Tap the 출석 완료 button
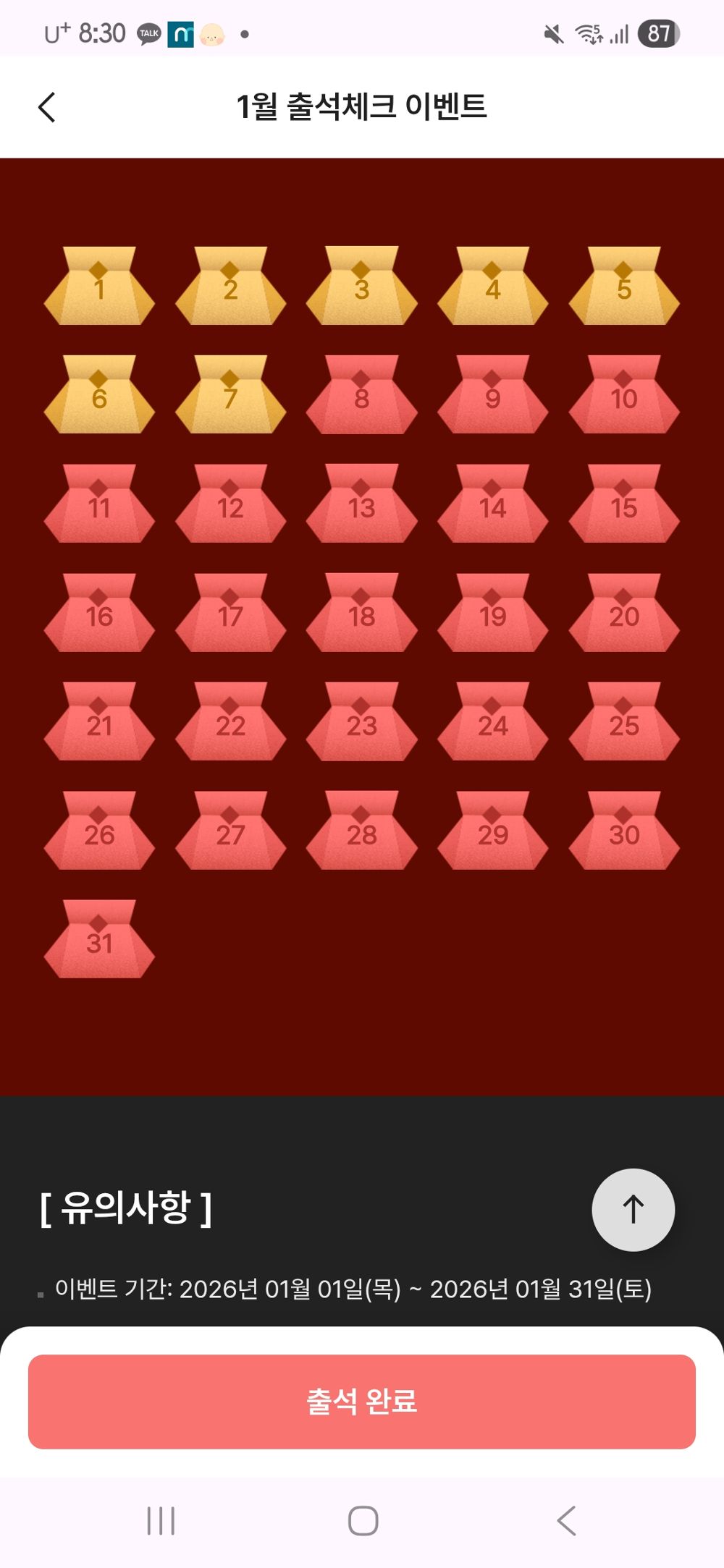This screenshot has height=1568, width=724. click(362, 1401)
